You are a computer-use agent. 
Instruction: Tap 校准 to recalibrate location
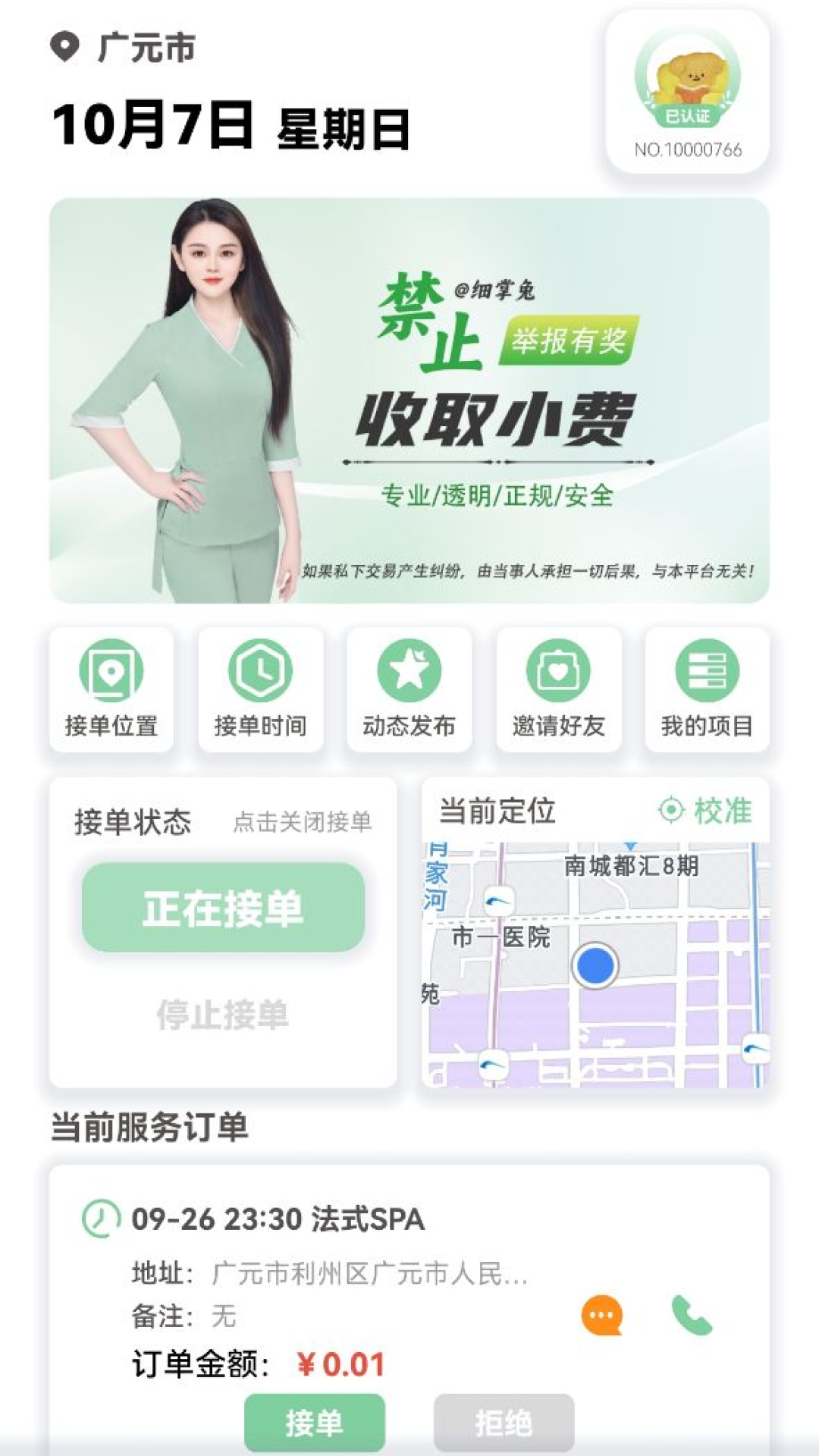click(x=705, y=811)
